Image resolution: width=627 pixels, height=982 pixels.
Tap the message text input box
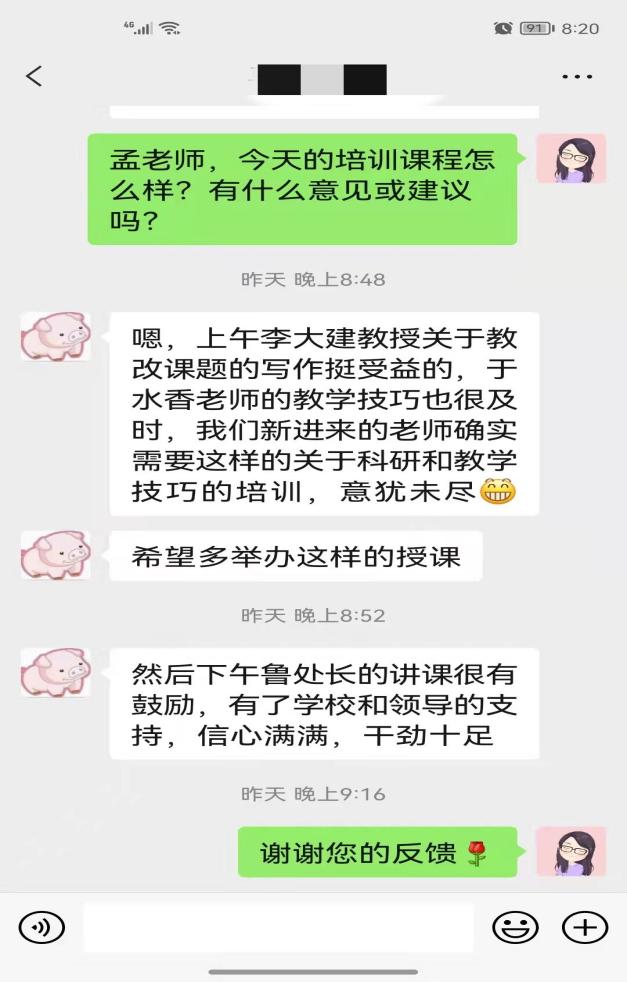[x=278, y=927]
